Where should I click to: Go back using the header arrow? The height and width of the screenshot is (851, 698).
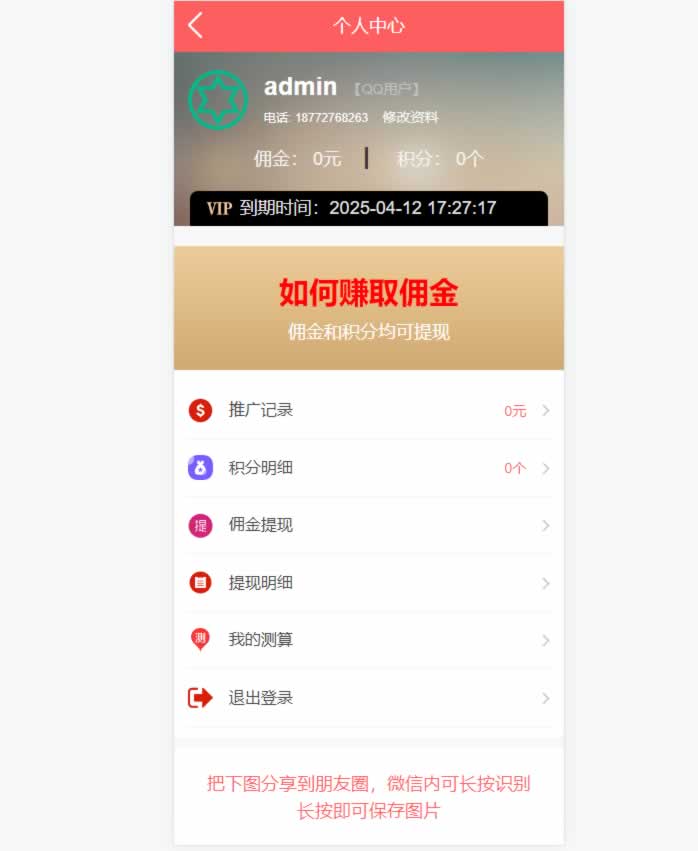coord(196,26)
